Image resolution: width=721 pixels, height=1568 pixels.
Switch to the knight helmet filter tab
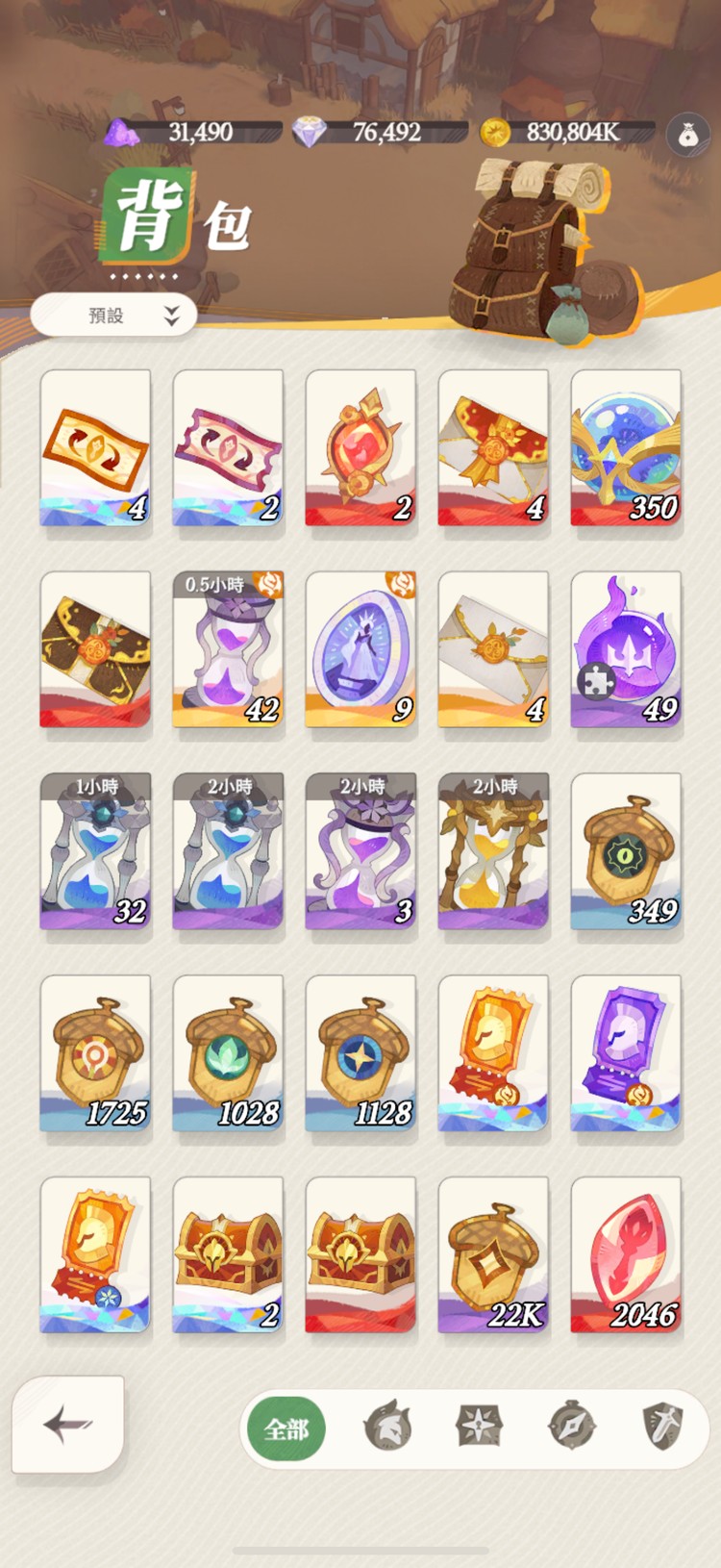(387, 1427)
